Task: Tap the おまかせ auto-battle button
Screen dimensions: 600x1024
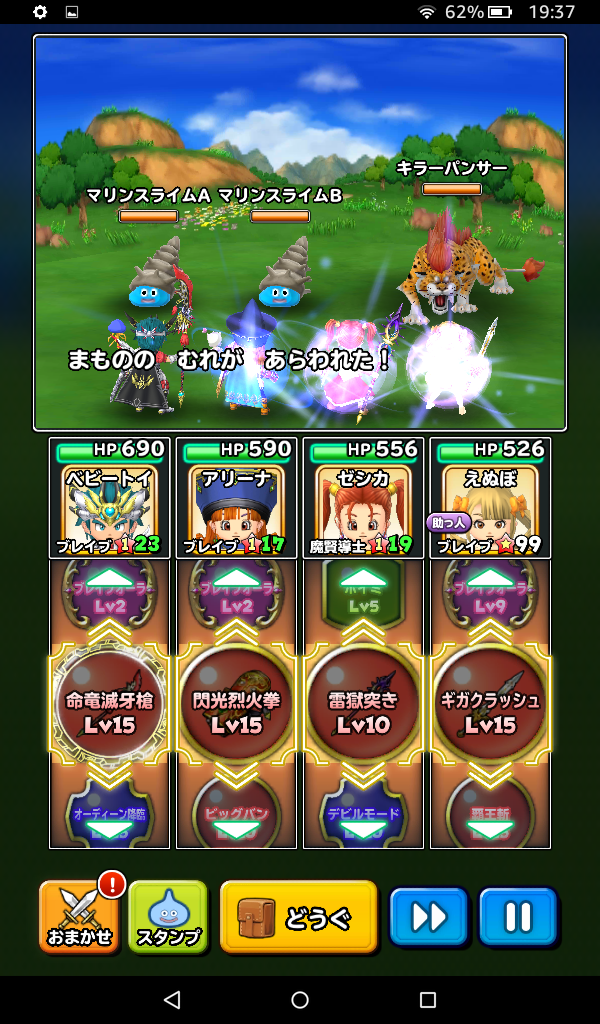Action: click(x=78, y=916)
